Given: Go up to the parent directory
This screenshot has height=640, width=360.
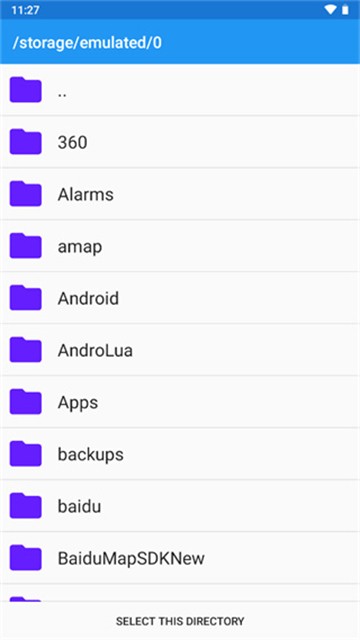Looking at the screenshot, I should point(180,90).
